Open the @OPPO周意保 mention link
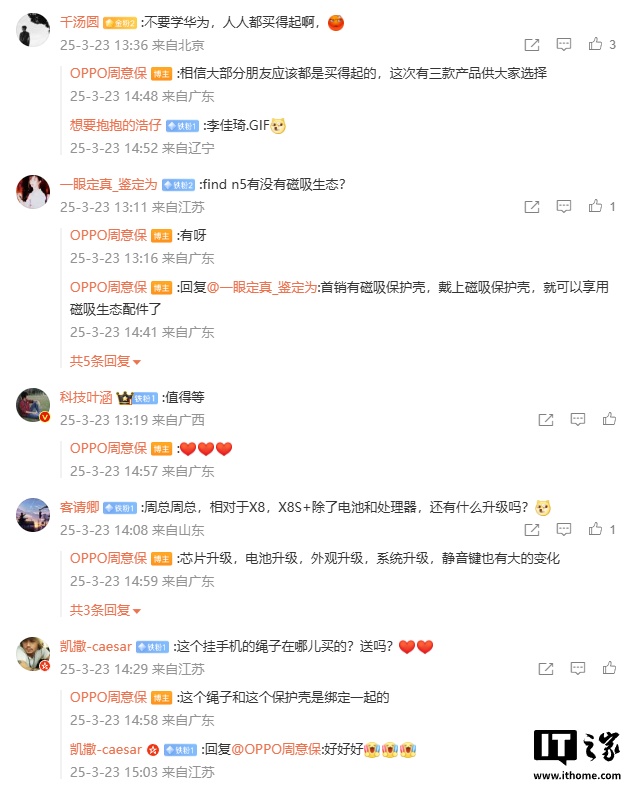This screenshot has width=631, height=788. tap(277, 748)
